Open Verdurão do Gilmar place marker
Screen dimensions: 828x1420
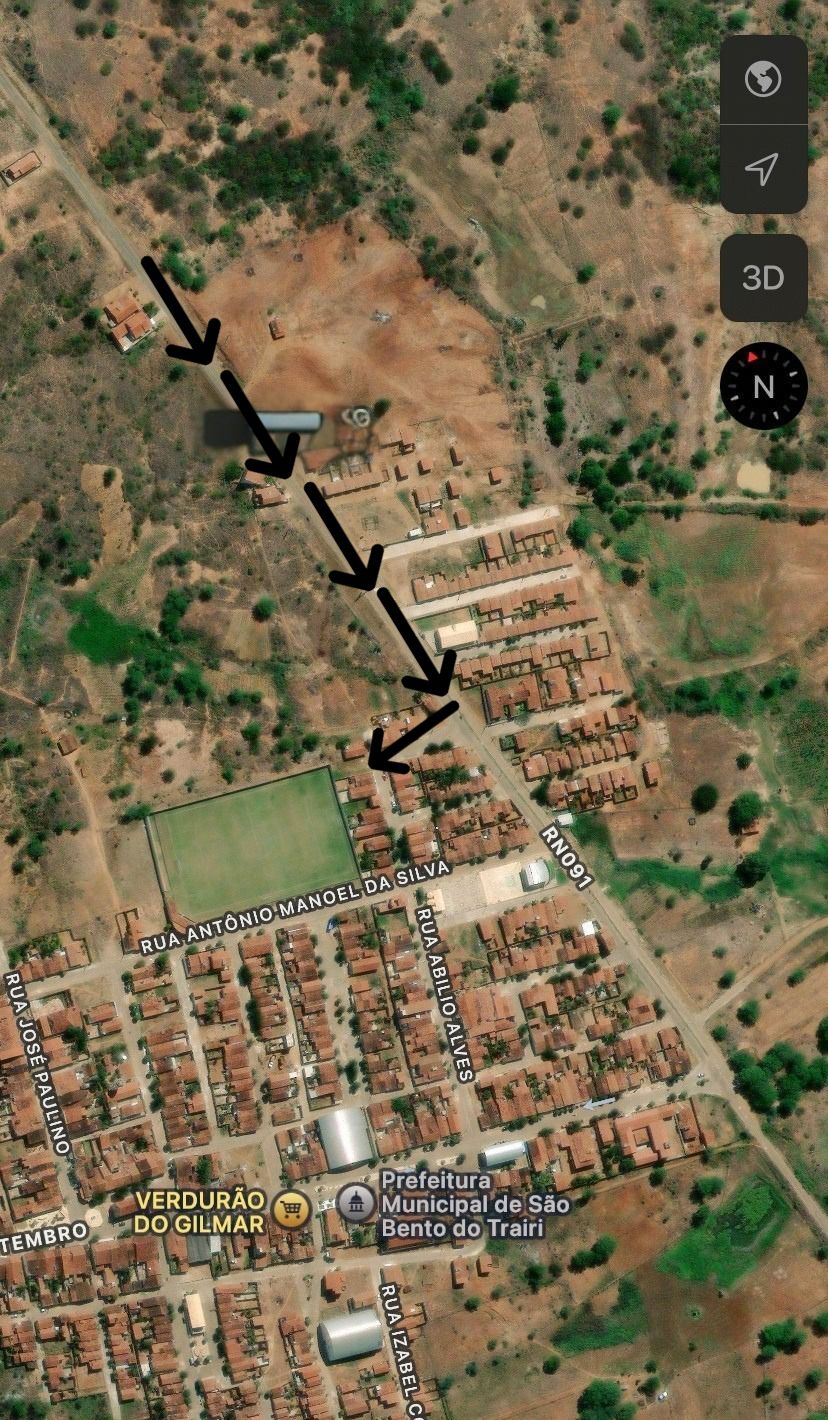(291, 1210)
